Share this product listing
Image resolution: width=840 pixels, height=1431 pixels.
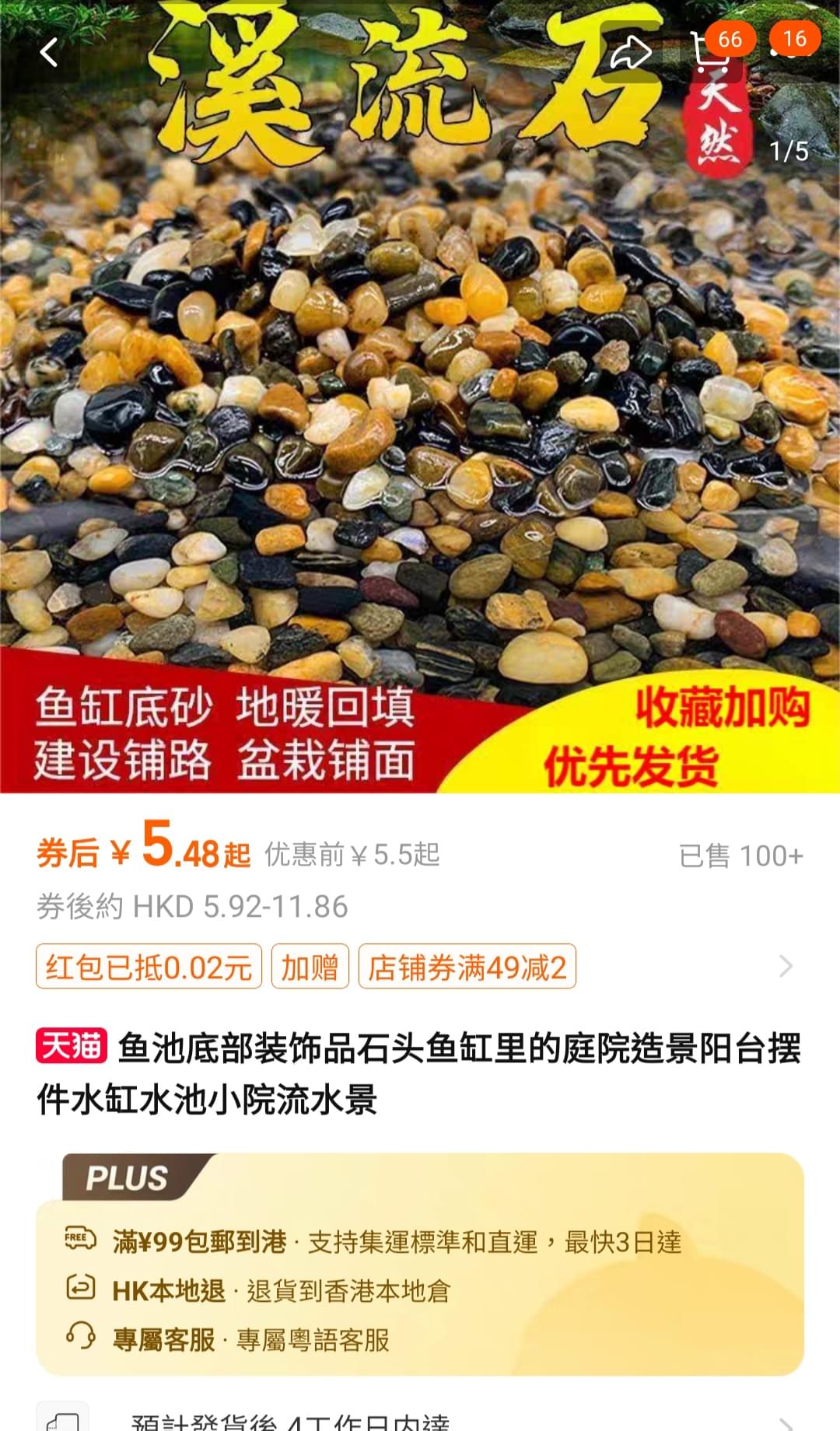pos(631,52)
